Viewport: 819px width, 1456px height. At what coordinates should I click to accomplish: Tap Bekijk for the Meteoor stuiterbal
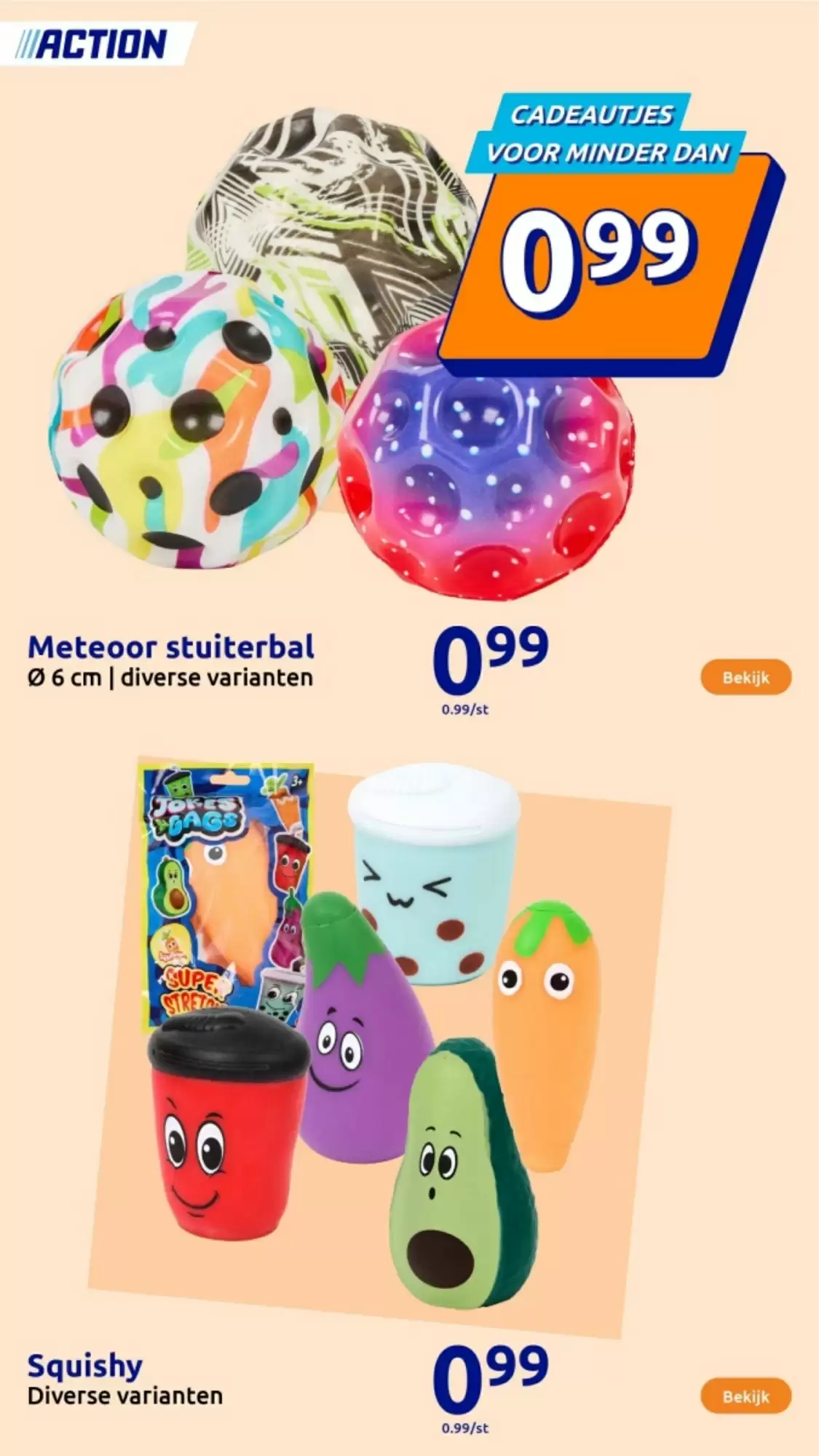(x=745, y=677)
